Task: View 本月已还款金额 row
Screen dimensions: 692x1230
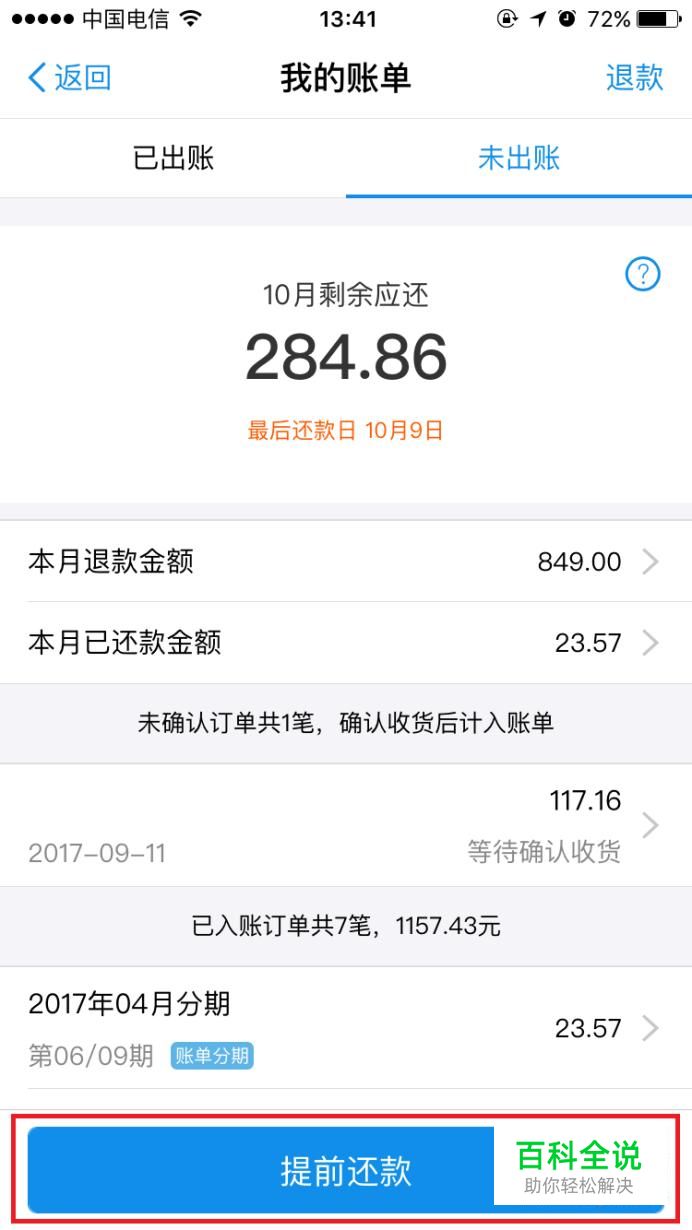Action: (346, 642)
